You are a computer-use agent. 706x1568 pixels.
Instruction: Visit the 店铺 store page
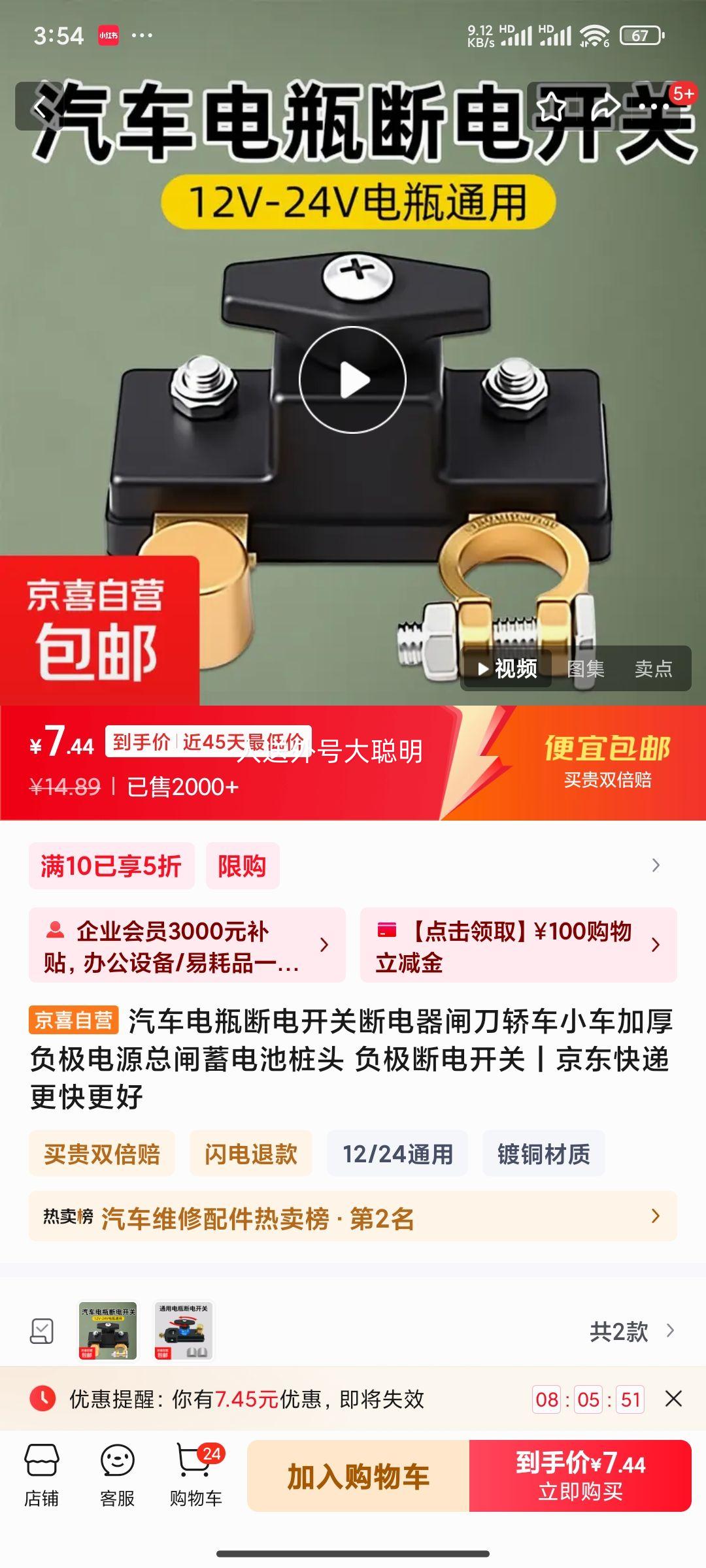pyautogui.click(x=42, y=1475)
